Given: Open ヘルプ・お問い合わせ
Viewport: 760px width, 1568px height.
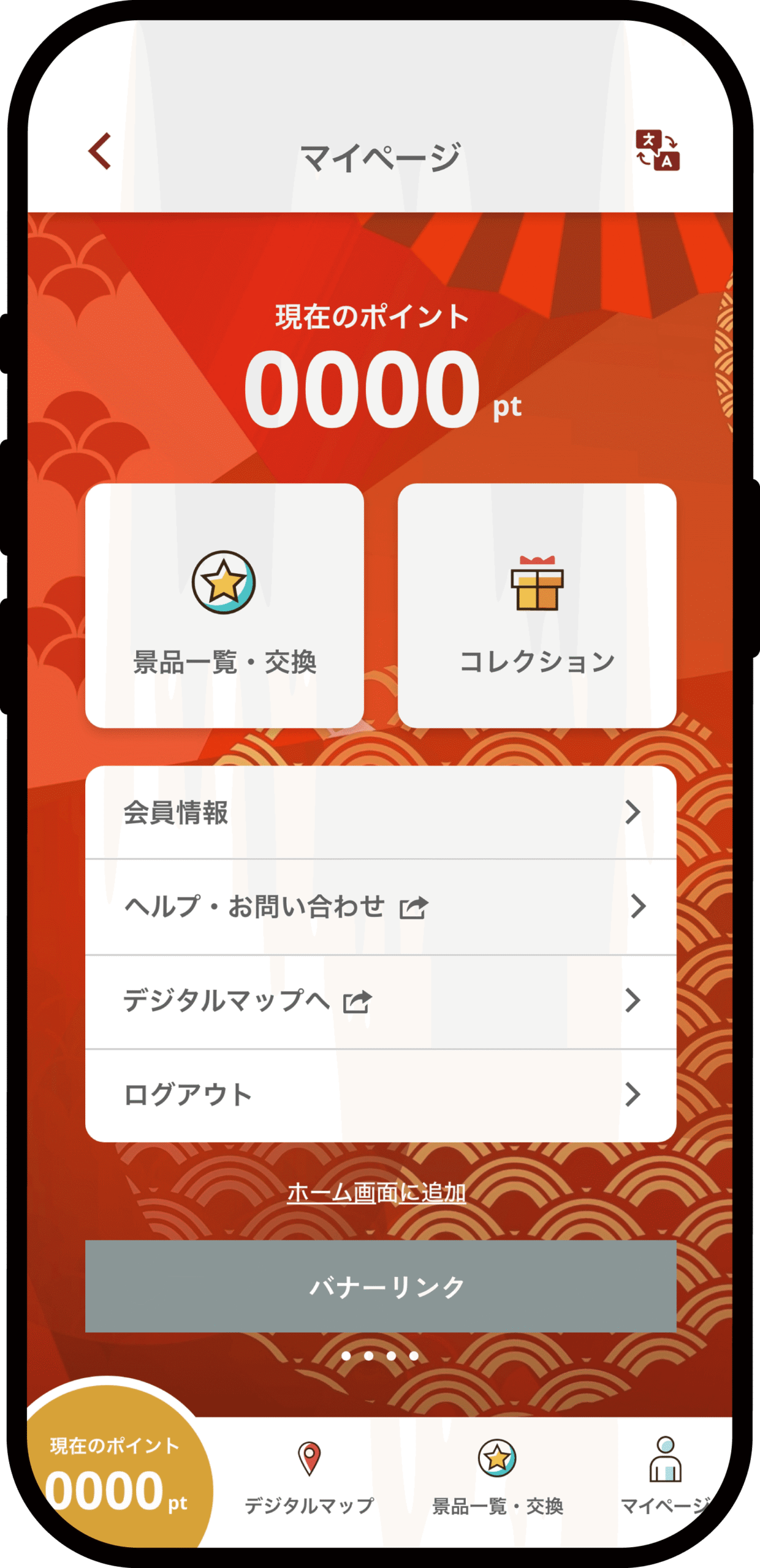Looking at the screenshot, I should (380, 907).
